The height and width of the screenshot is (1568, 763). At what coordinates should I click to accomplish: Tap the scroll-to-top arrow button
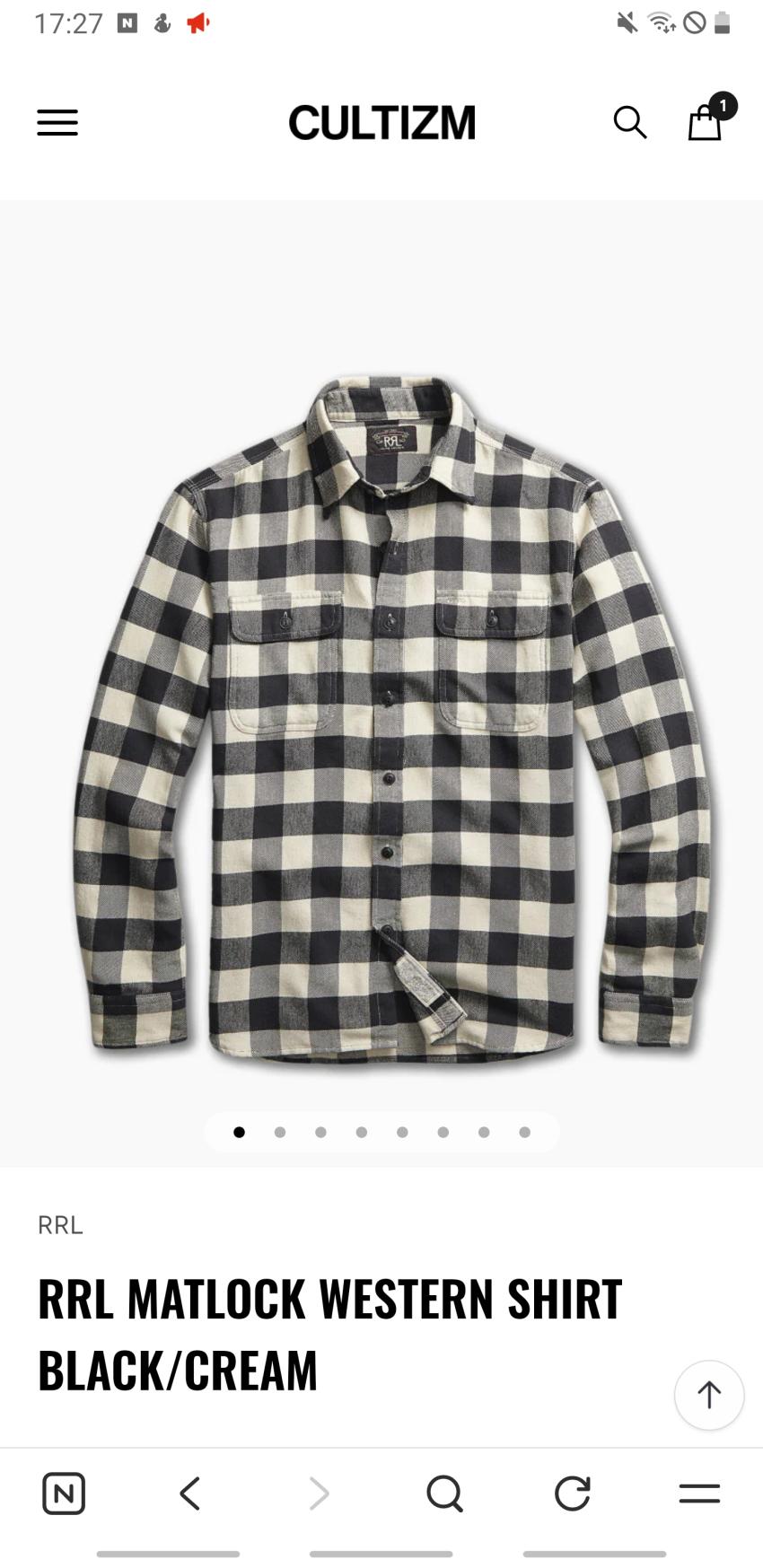tap(709, 1395)
